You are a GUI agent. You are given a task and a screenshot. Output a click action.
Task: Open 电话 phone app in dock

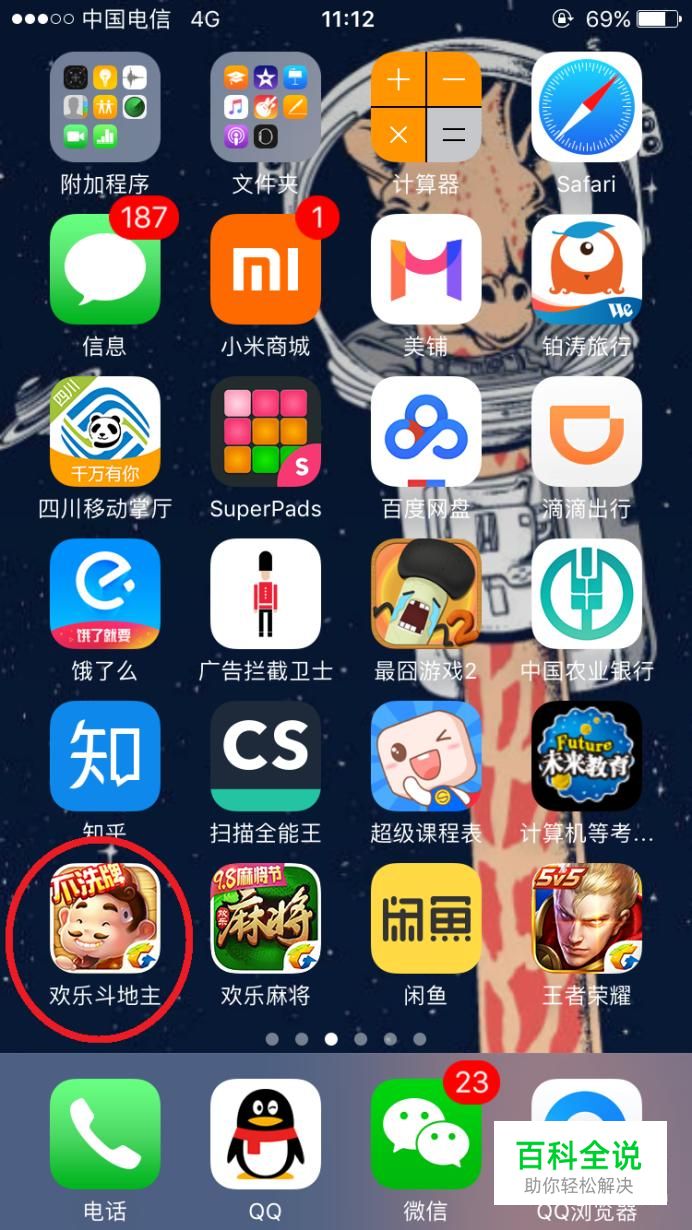pyautogui.click(x=105, y=1134)
